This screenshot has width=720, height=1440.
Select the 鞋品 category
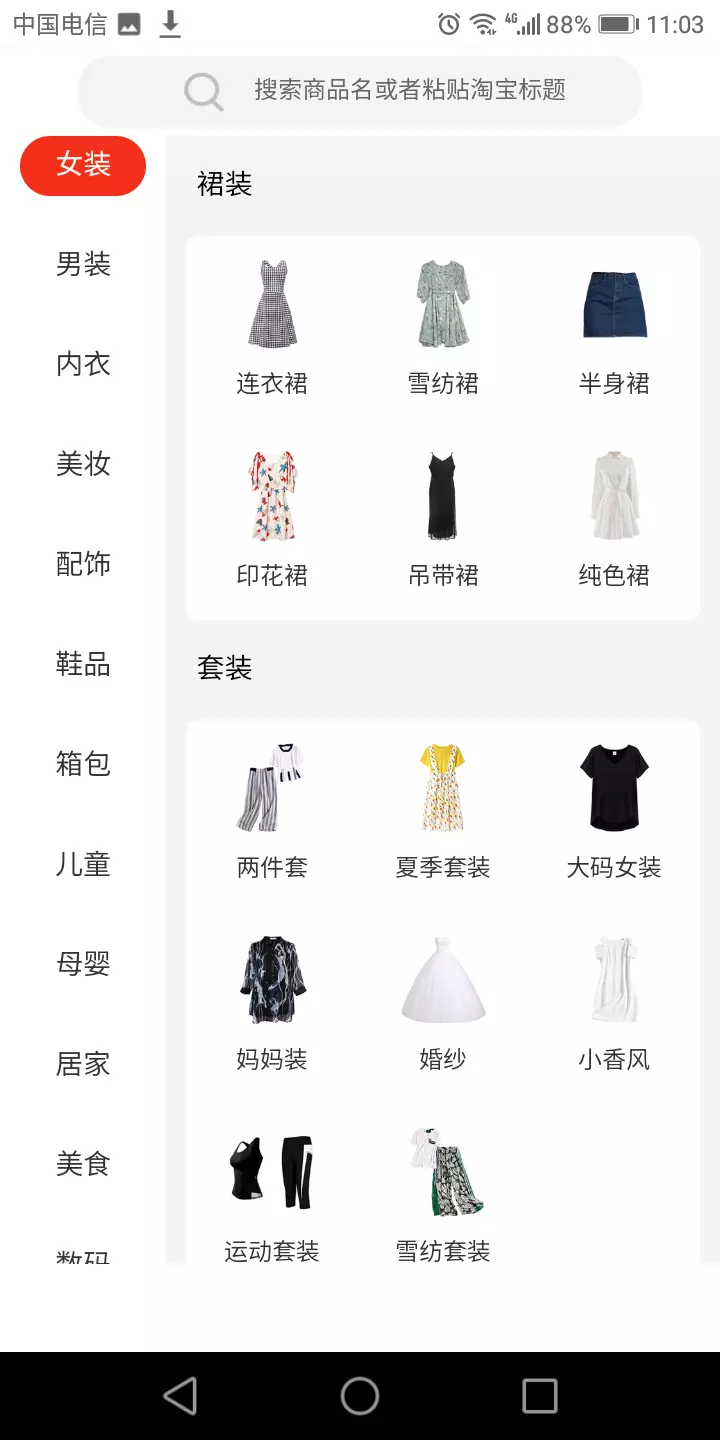[83, 665]
